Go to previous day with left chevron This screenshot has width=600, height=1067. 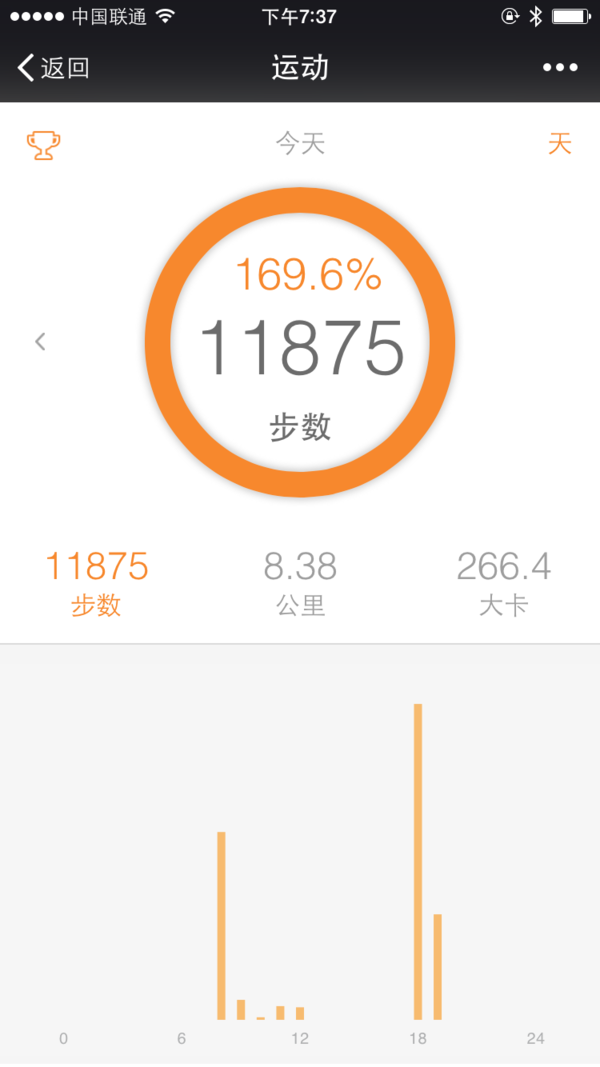coord(41,342)
